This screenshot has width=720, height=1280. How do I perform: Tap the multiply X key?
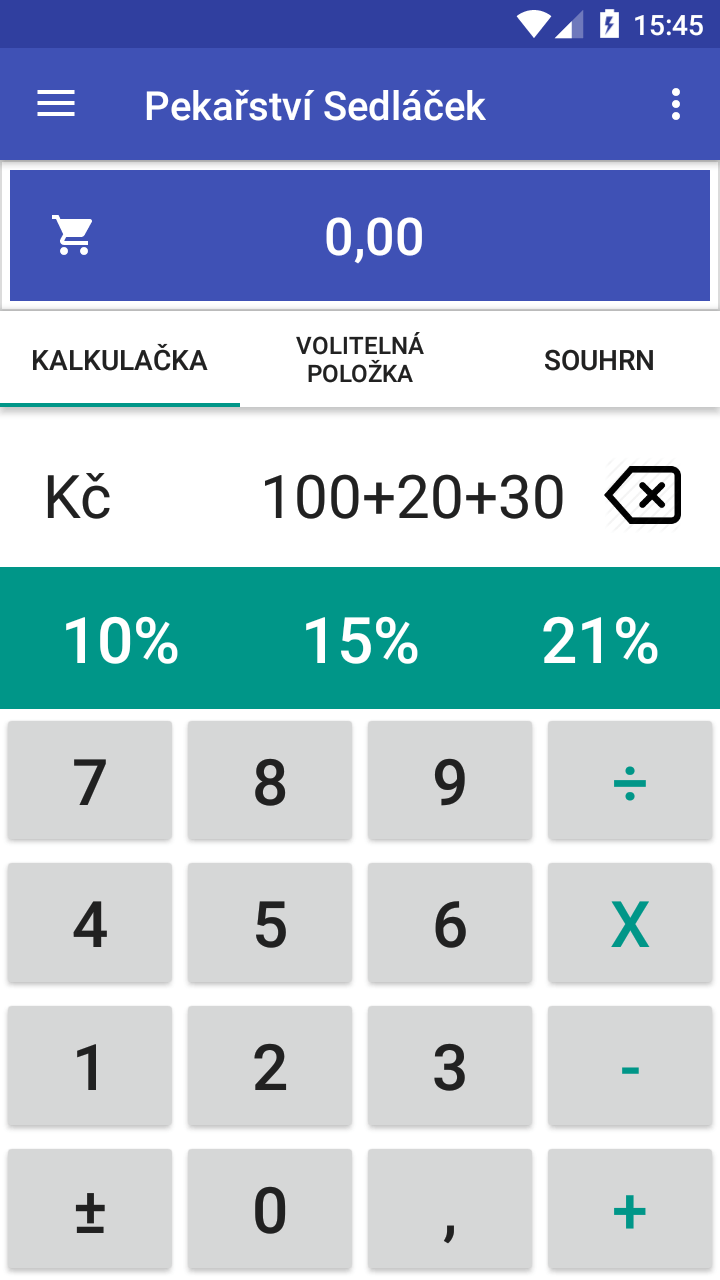pyautogui.click(x=630, y=924)
